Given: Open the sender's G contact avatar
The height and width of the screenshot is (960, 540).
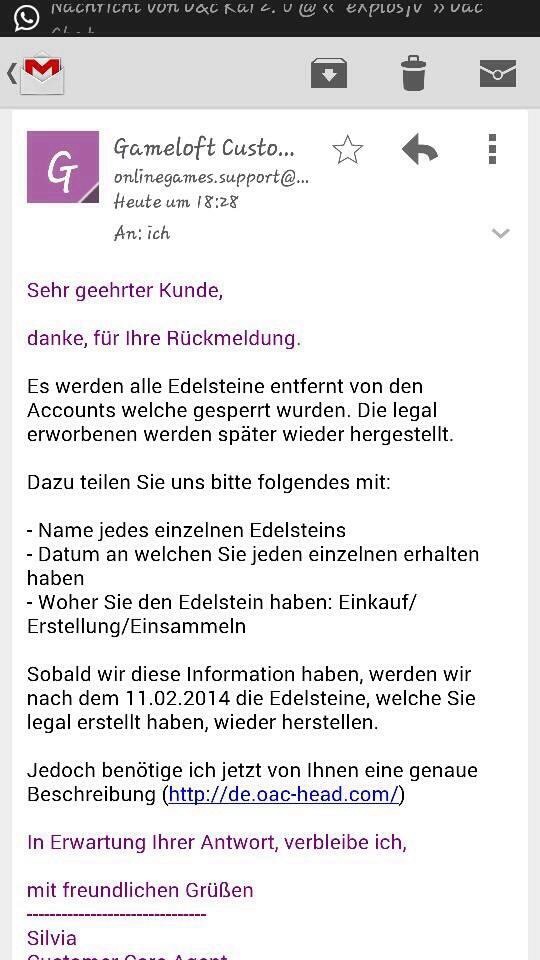Looking at the screenshot, I should click(63, 167).
